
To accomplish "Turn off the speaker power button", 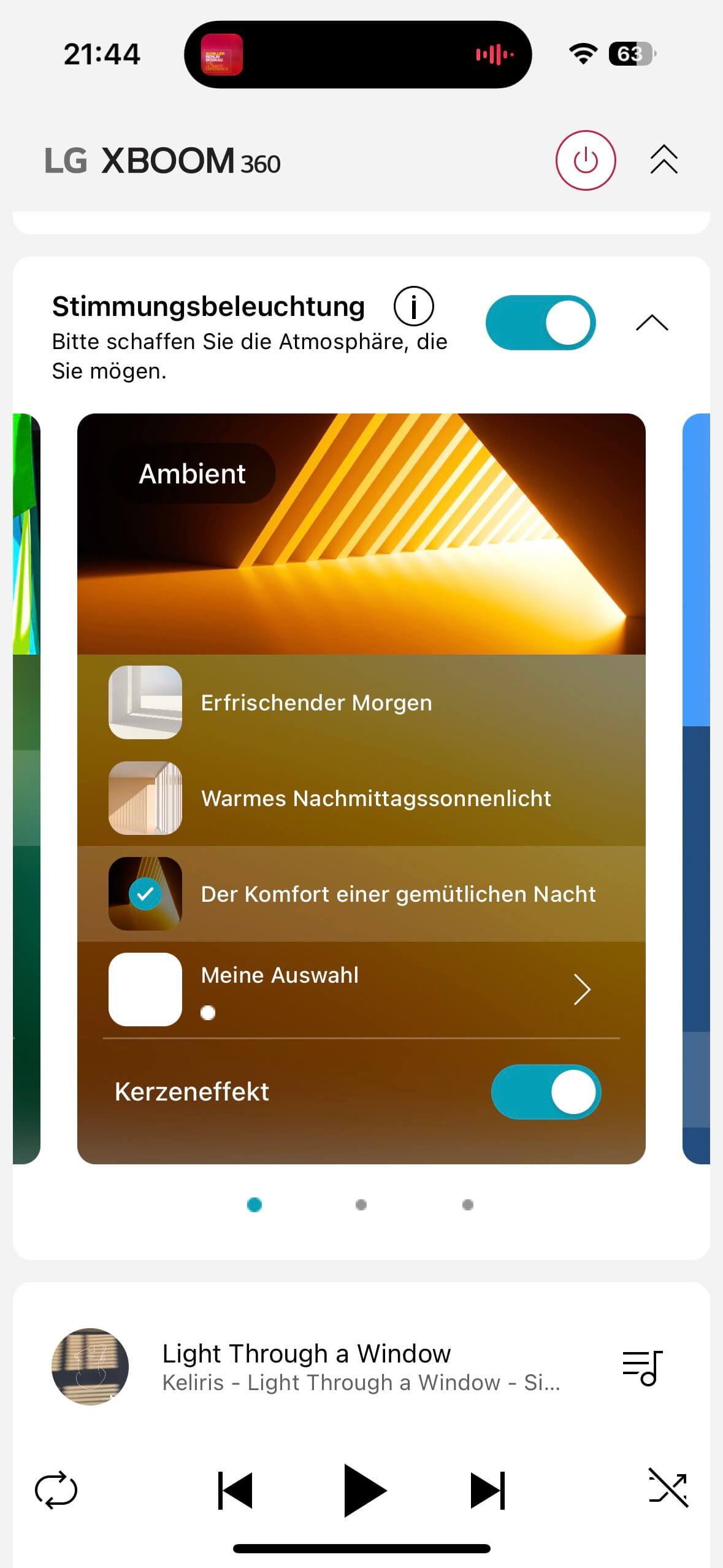I will pyautogui.click(x=585, y=161).
